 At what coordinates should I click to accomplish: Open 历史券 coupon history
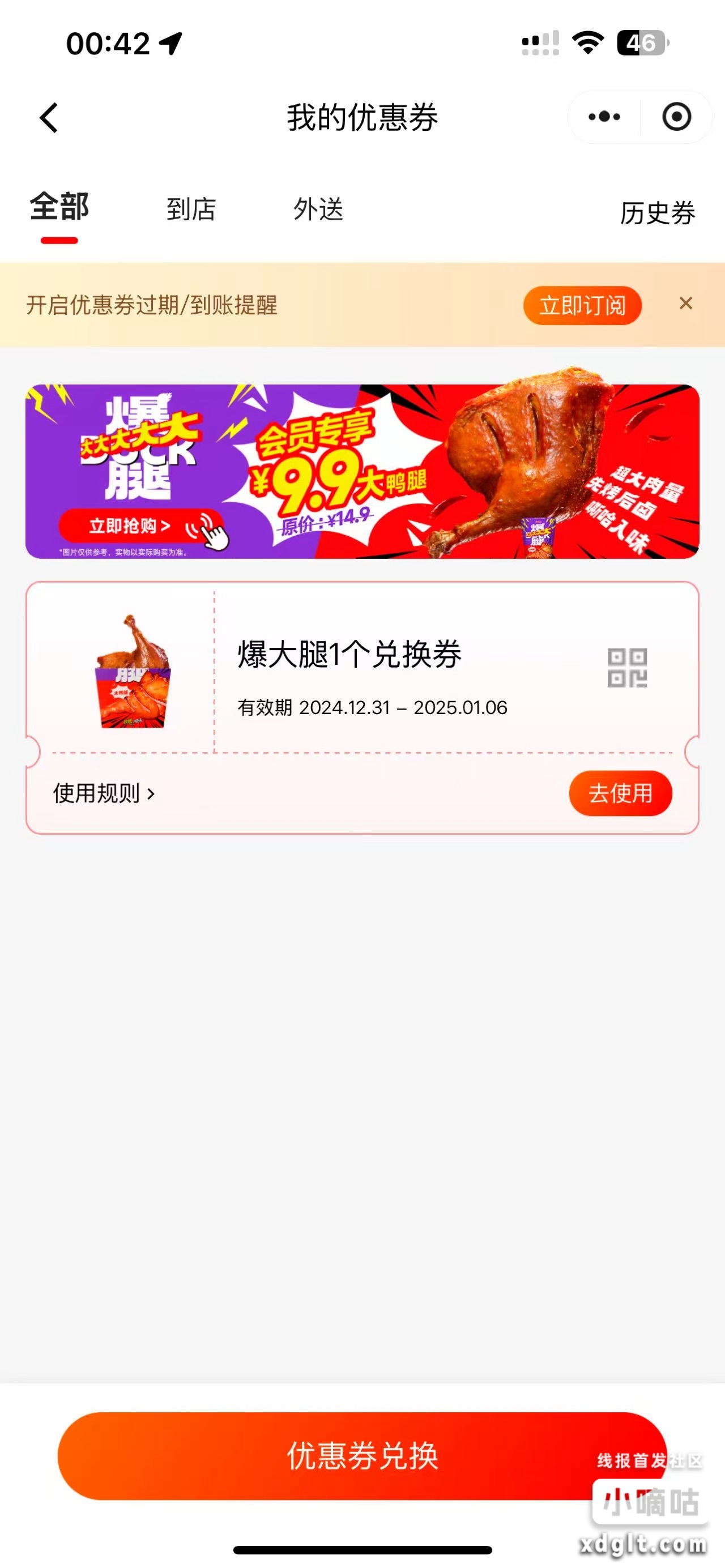pos(658,213)
